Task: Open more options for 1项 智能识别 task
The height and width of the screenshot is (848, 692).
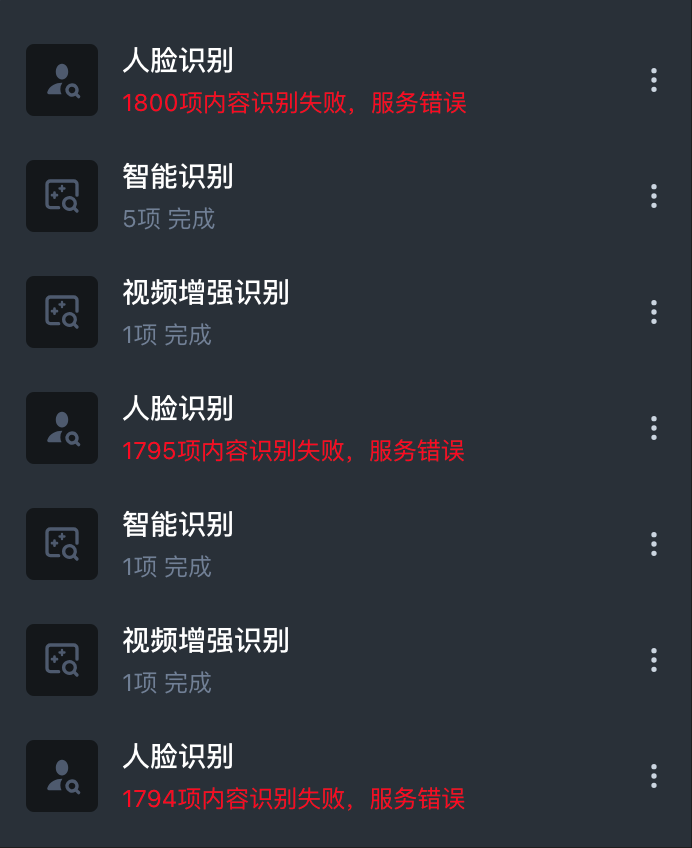Action: pyautogui.click(x=654, y=544)
